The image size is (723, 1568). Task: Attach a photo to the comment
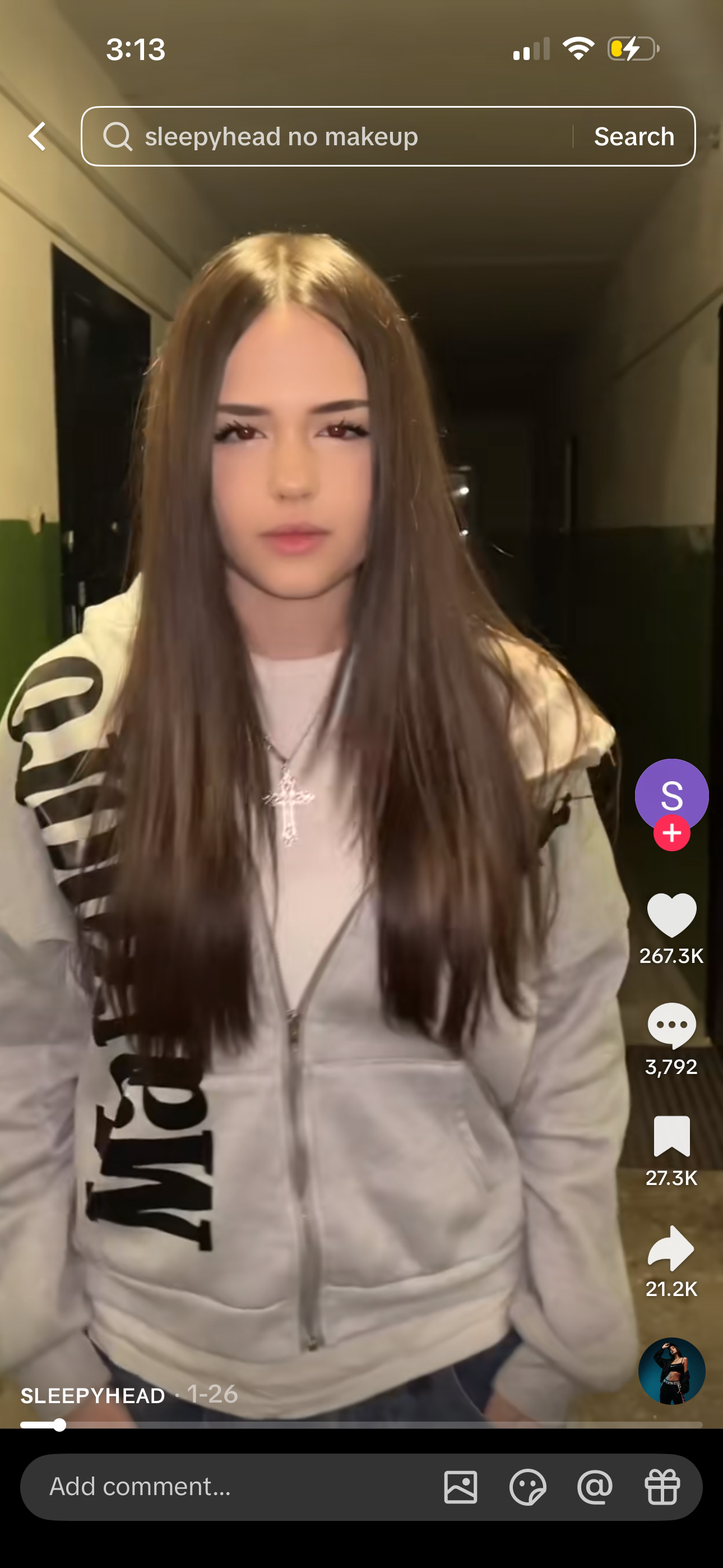pyautogui.click(x=461, y=1487)
